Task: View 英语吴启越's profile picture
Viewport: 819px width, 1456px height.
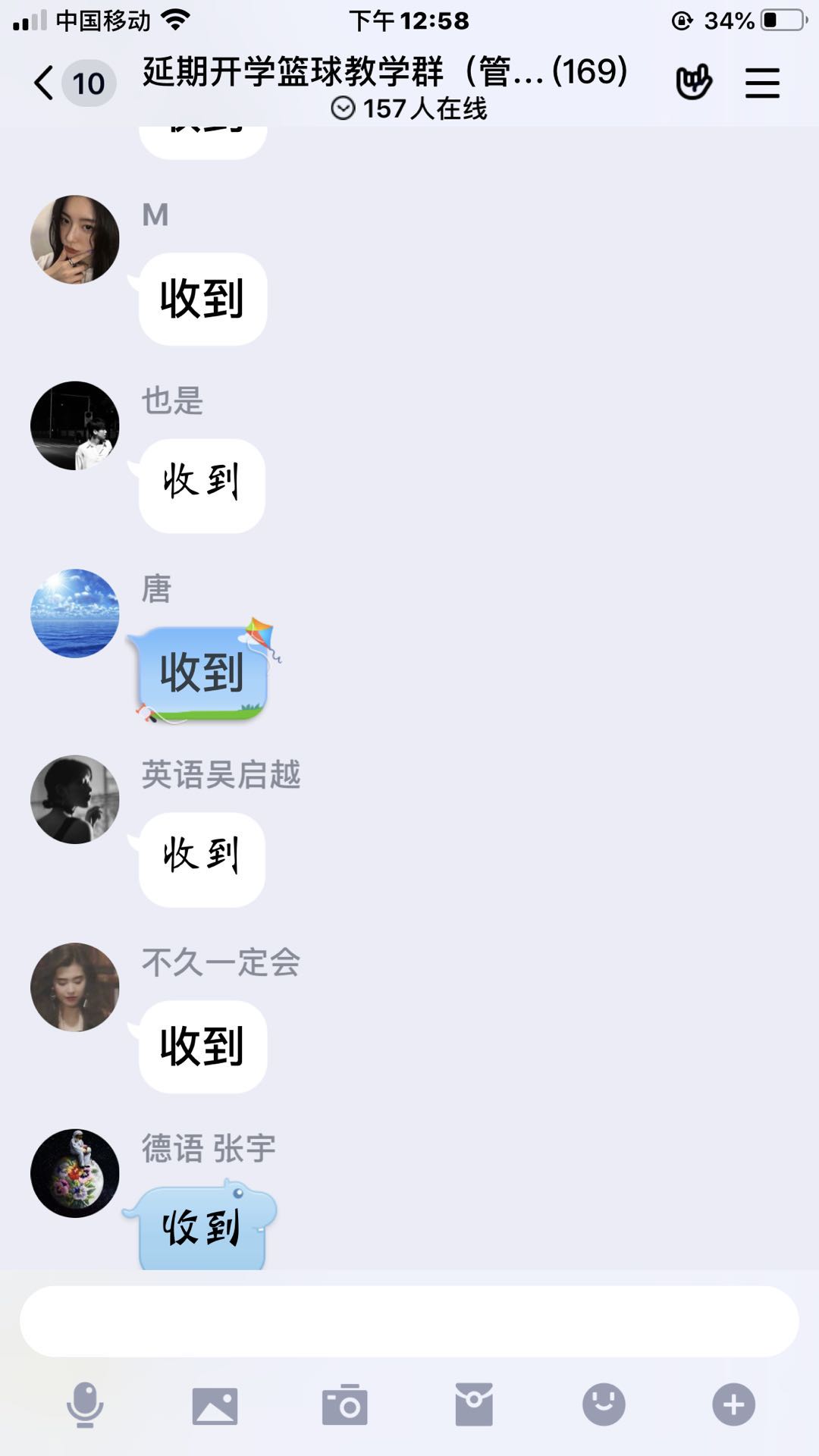Action: pos(75,799)
